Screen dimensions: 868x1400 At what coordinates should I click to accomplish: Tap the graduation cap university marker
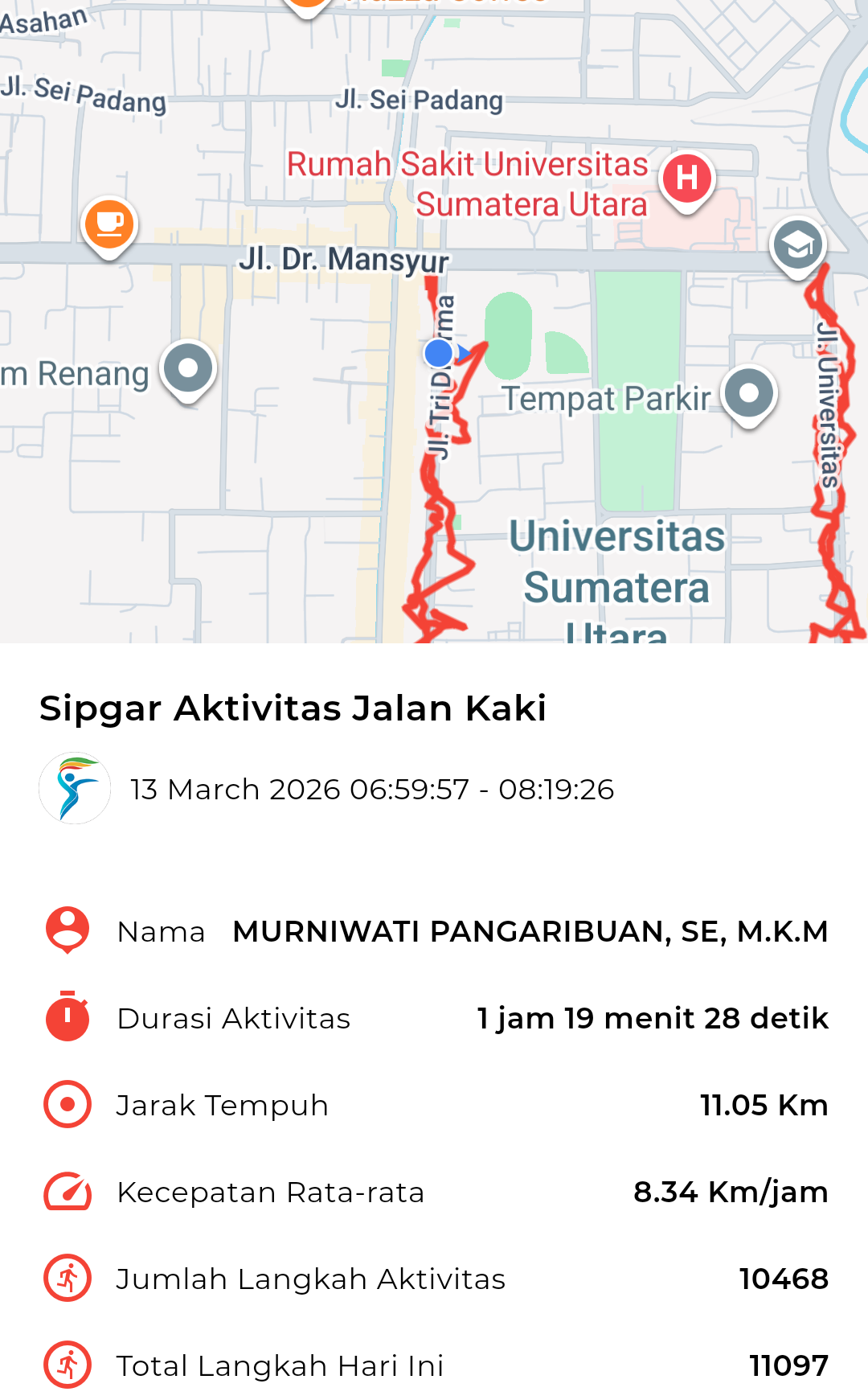797,244
